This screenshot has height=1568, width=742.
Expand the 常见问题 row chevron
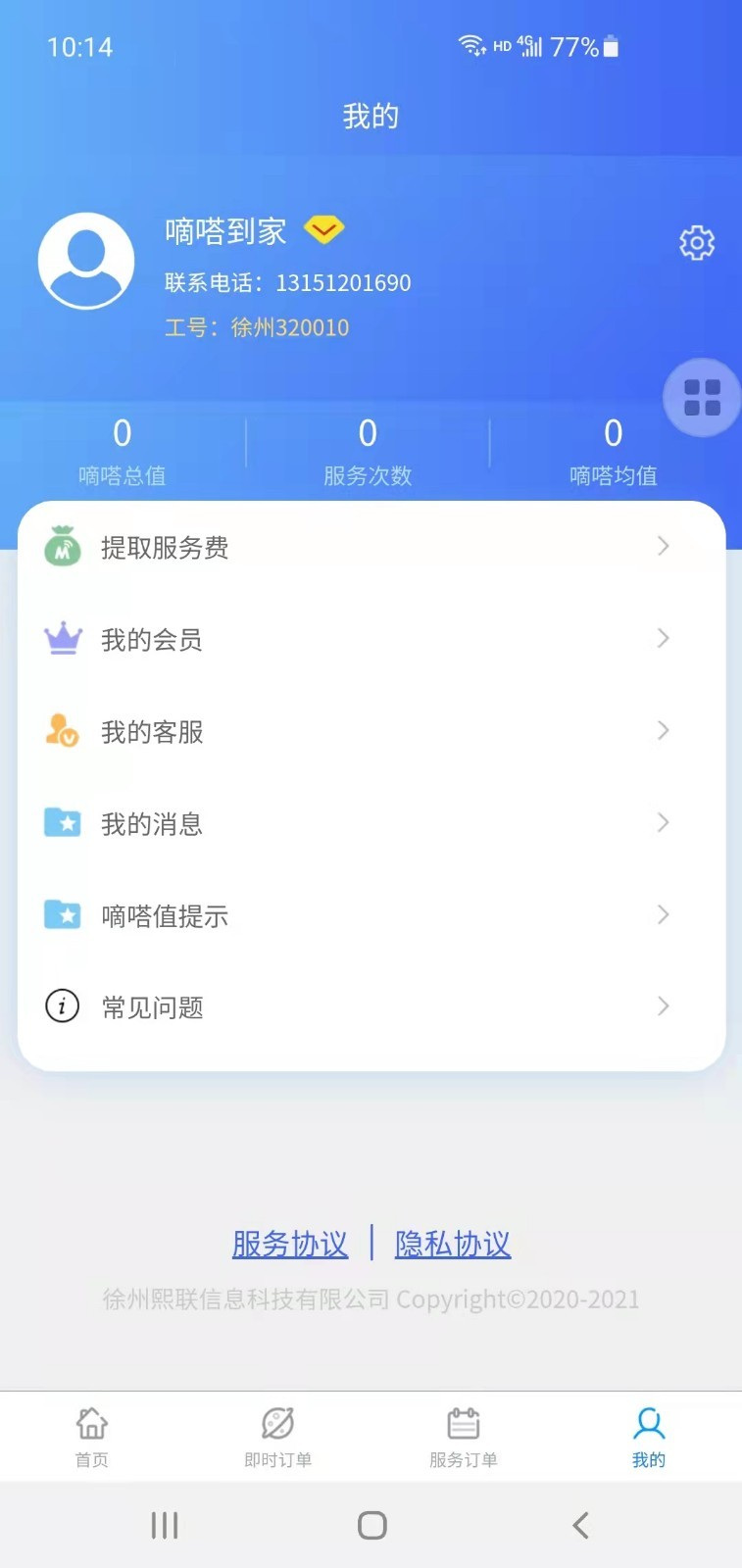664,1006
